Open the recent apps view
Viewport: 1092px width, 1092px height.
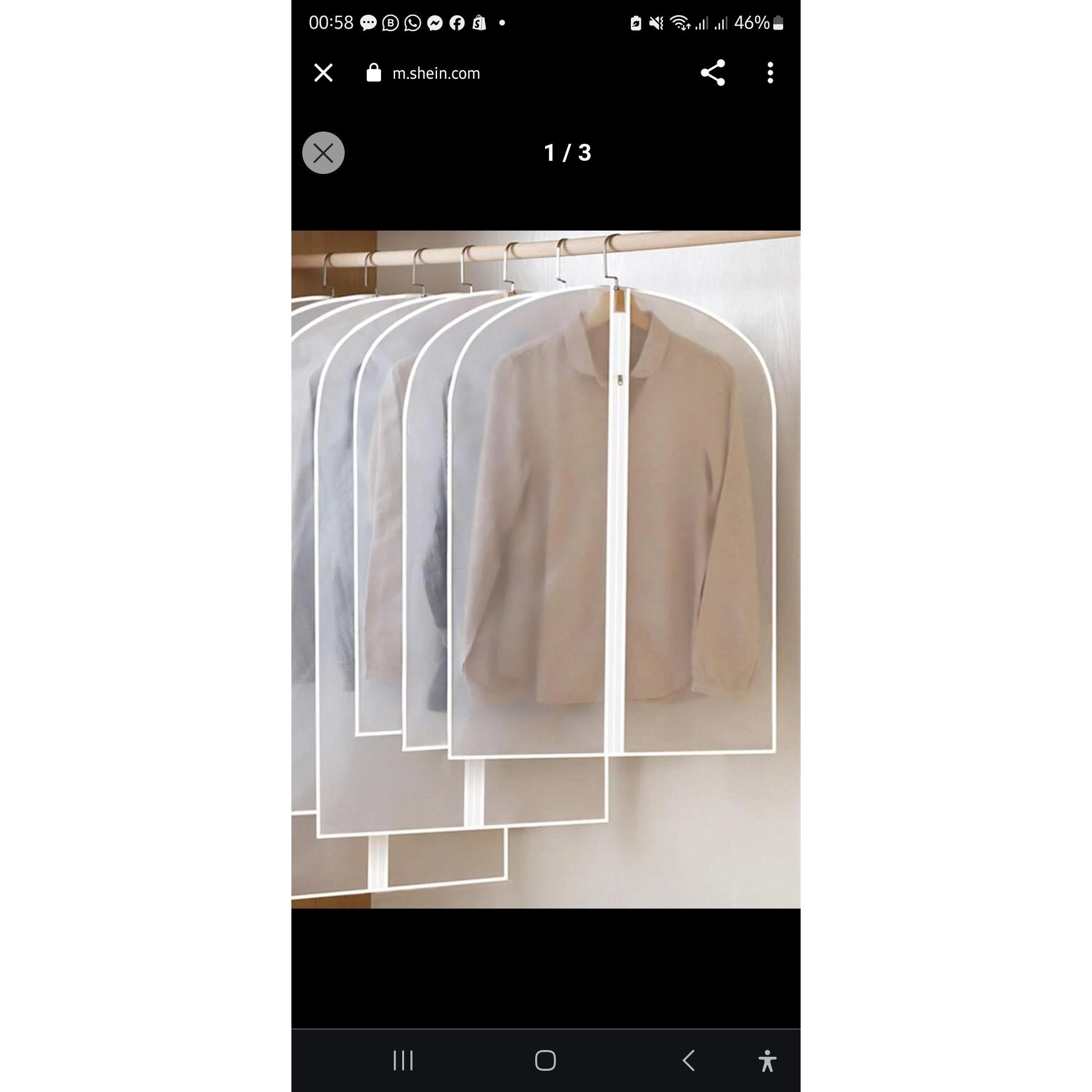(403, 1061)
